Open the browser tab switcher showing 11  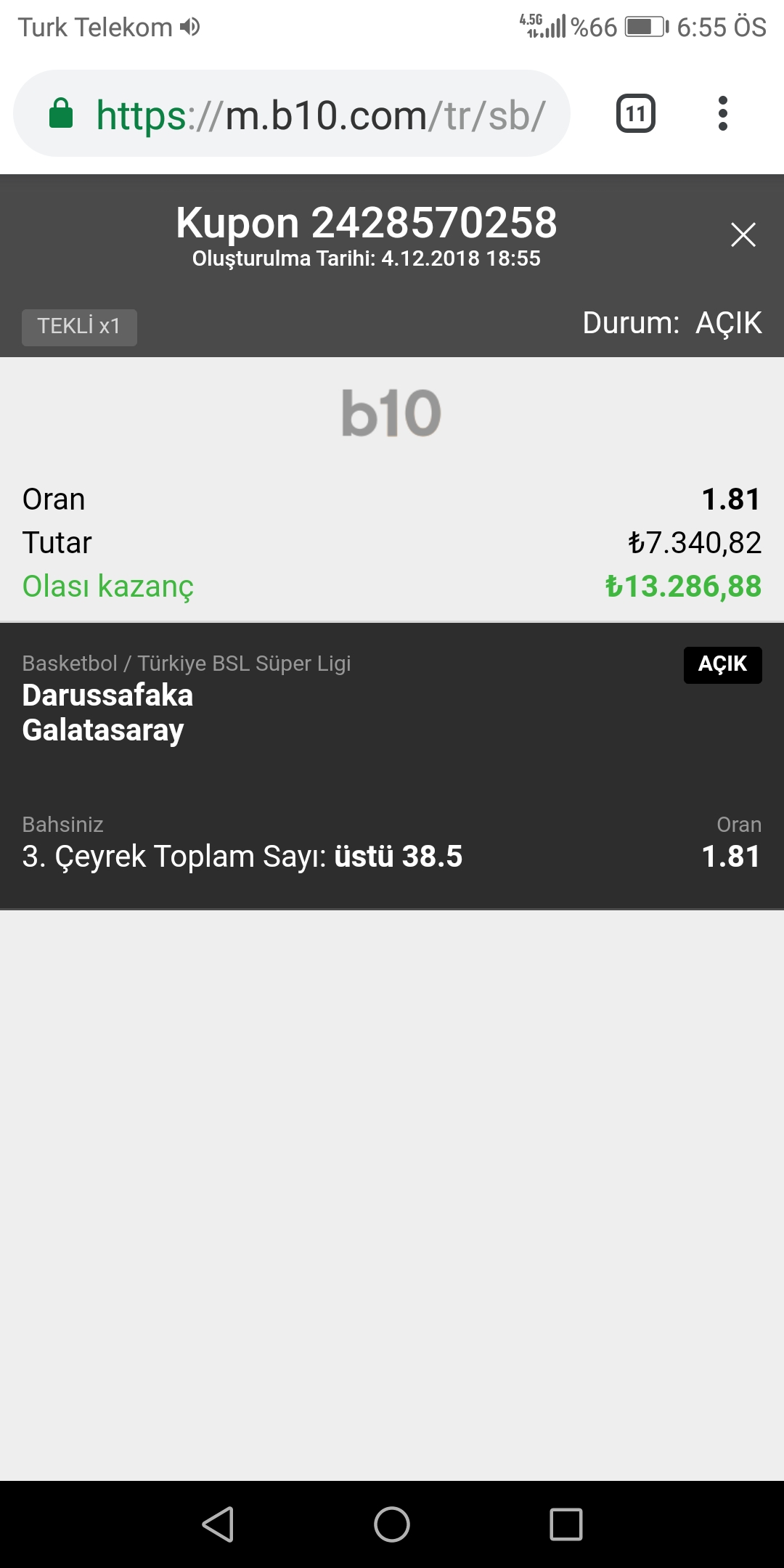pyautogui.click(x=636, y=114)
